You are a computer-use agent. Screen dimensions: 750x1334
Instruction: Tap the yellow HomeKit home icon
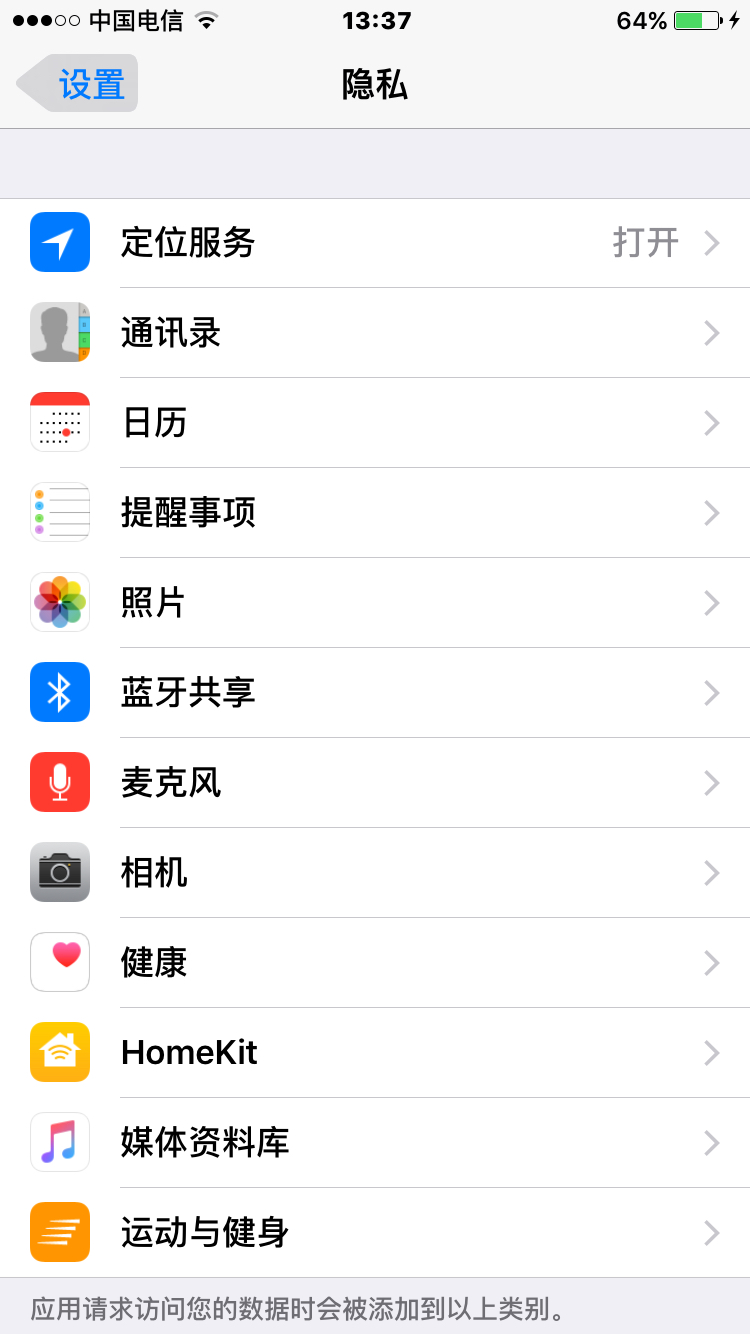59,1052
